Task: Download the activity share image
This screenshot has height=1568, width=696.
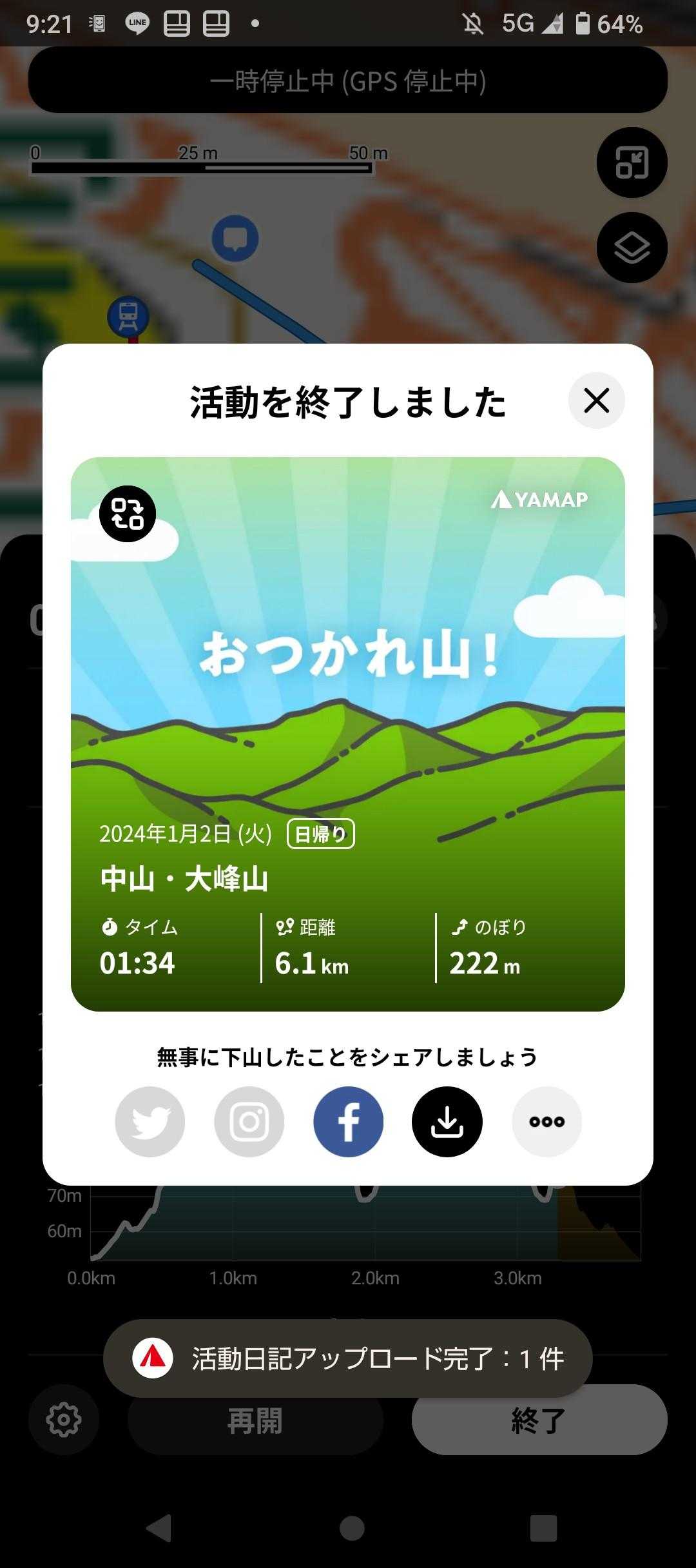Action: pos(447,1122)
